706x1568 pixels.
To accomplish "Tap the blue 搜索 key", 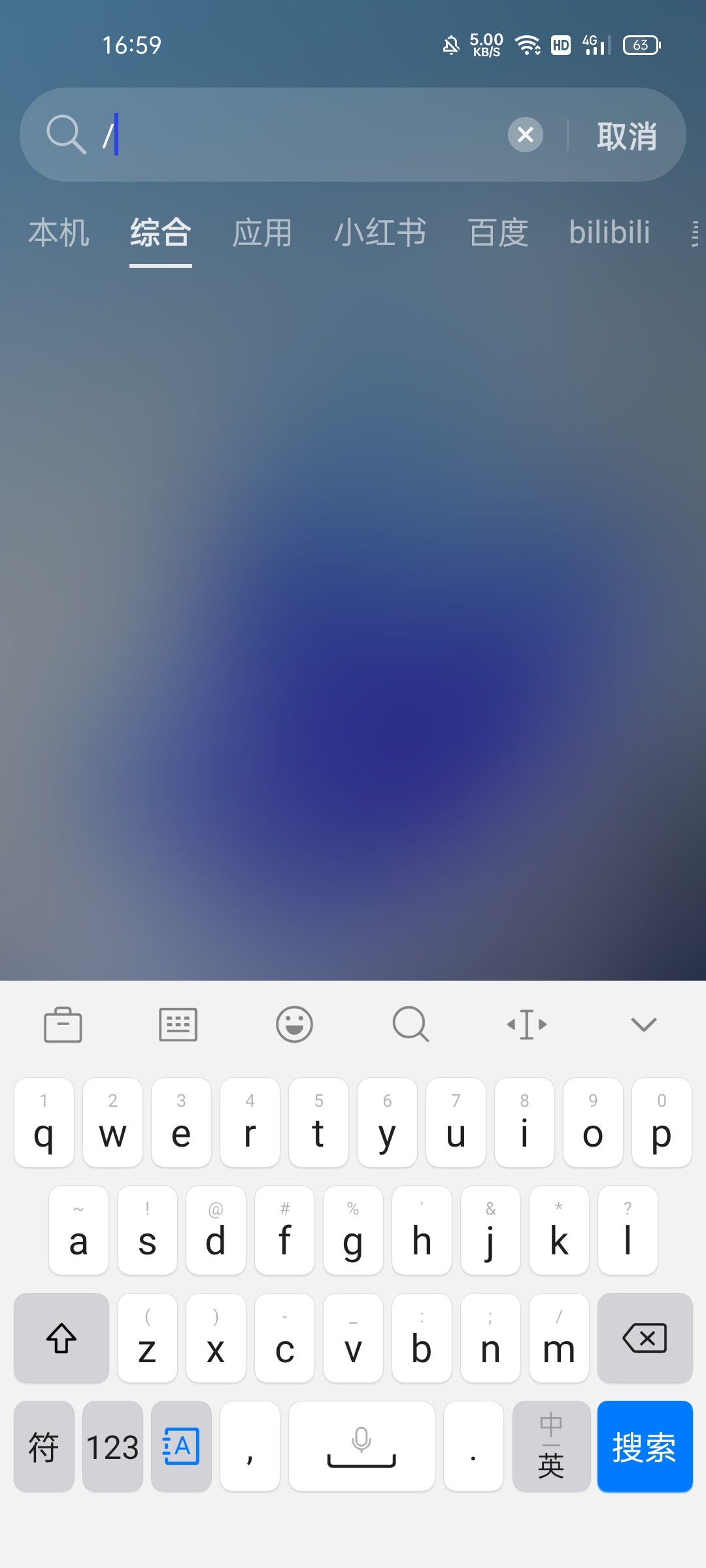I will pos(645,1446).
